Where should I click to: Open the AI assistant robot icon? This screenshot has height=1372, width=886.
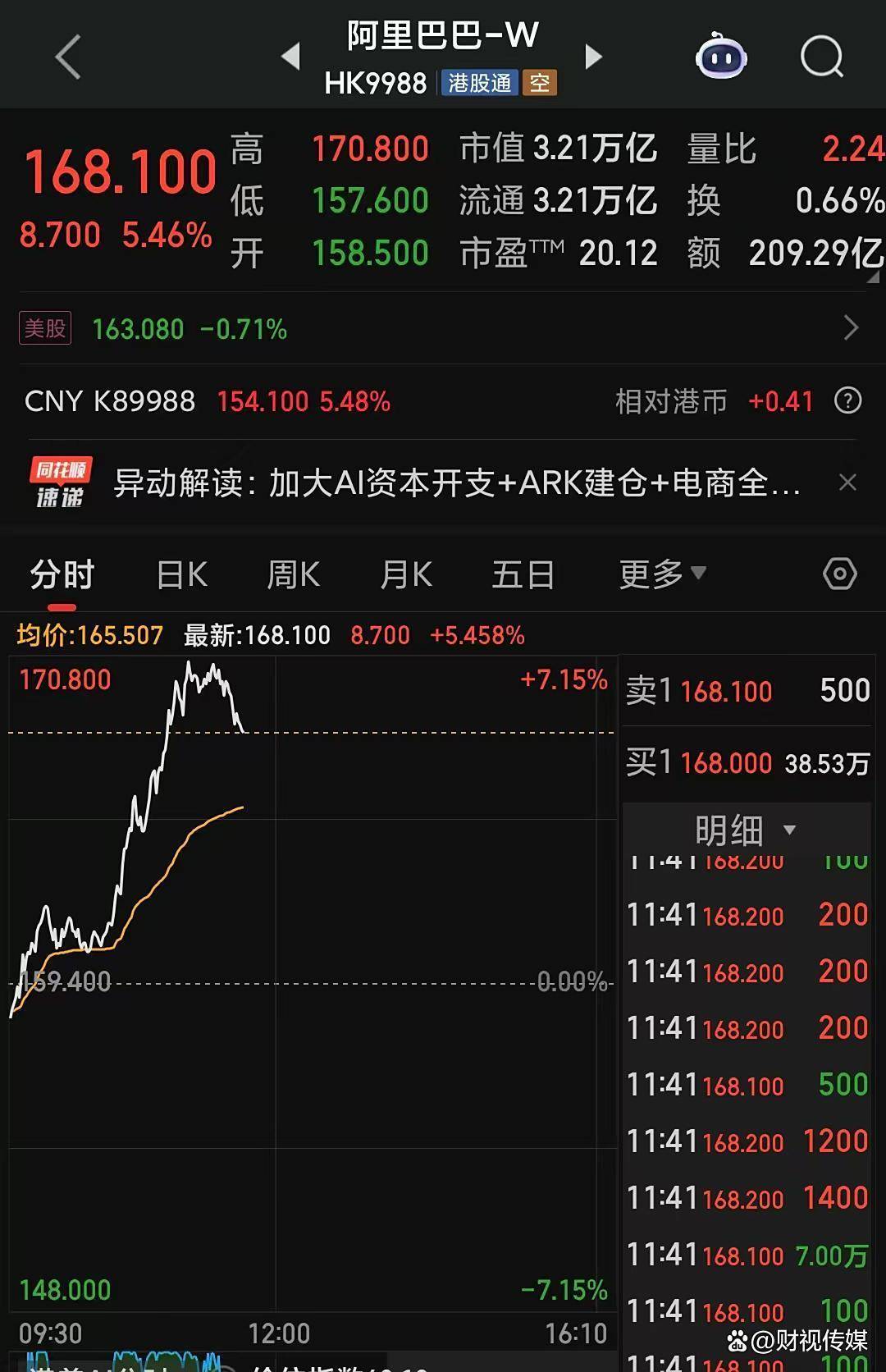[720, 56]
